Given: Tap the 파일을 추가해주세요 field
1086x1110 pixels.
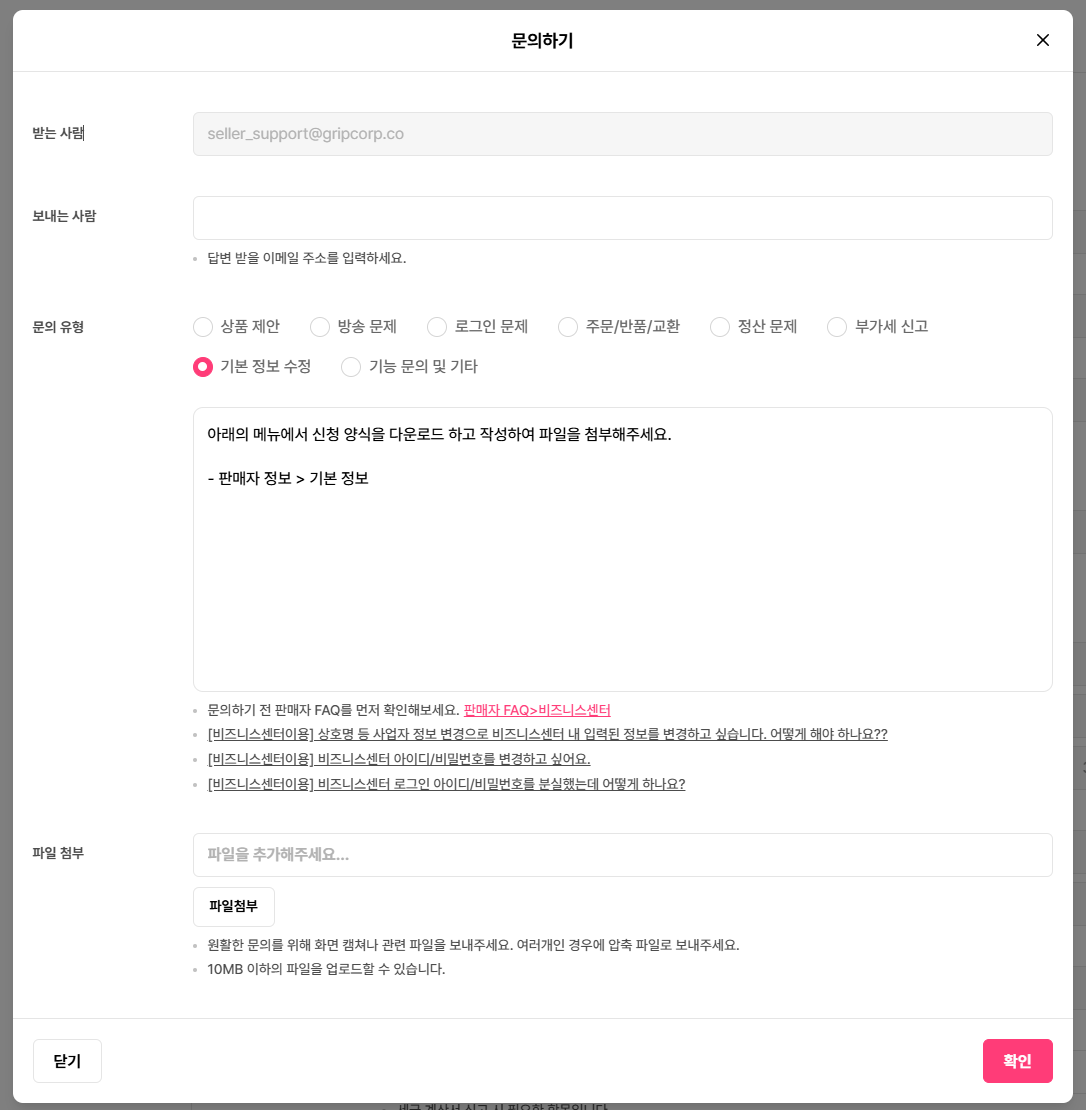Looking at the screenshot, I should pos(622,855).
